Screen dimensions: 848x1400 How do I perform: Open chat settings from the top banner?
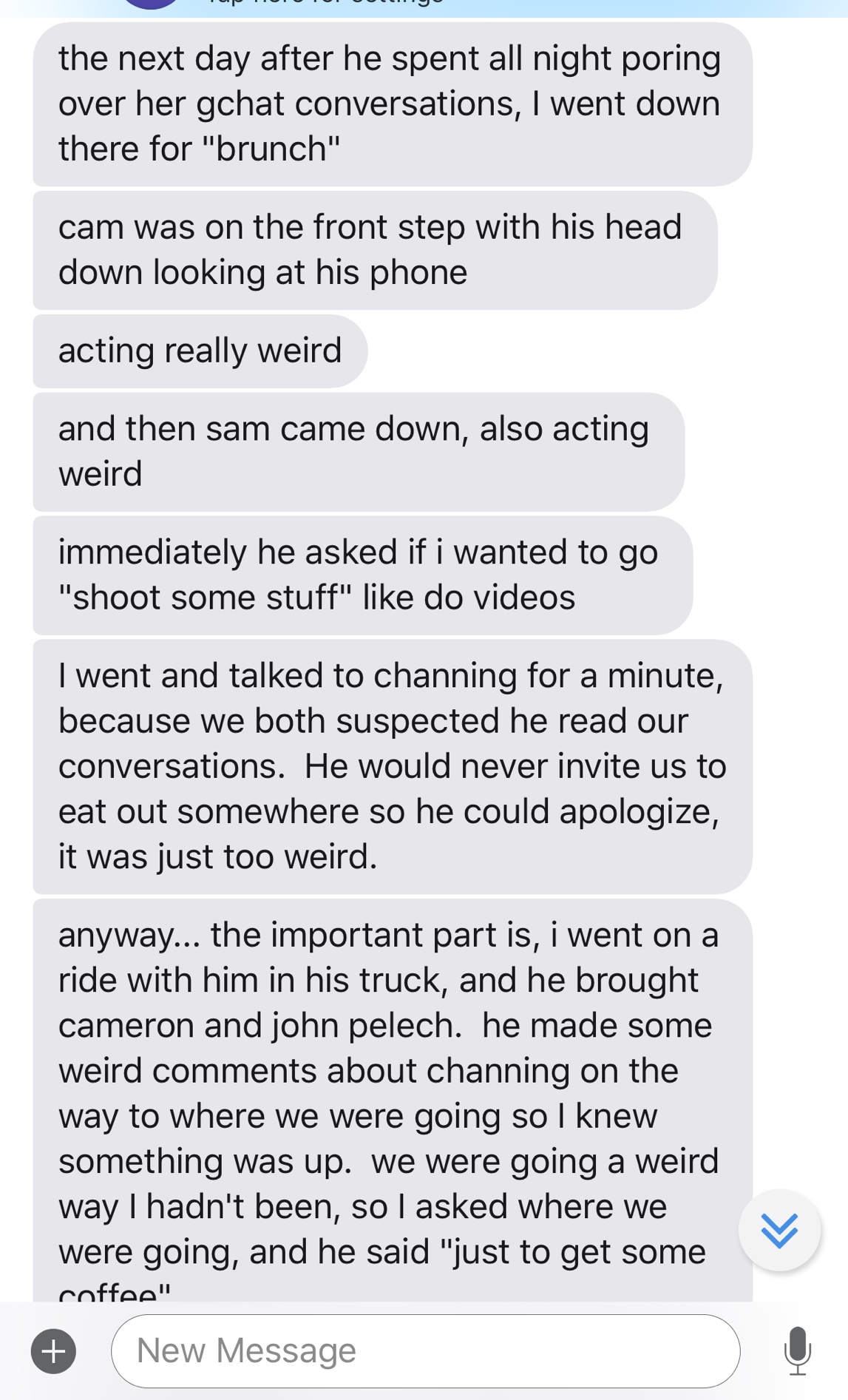pos(424,7)
